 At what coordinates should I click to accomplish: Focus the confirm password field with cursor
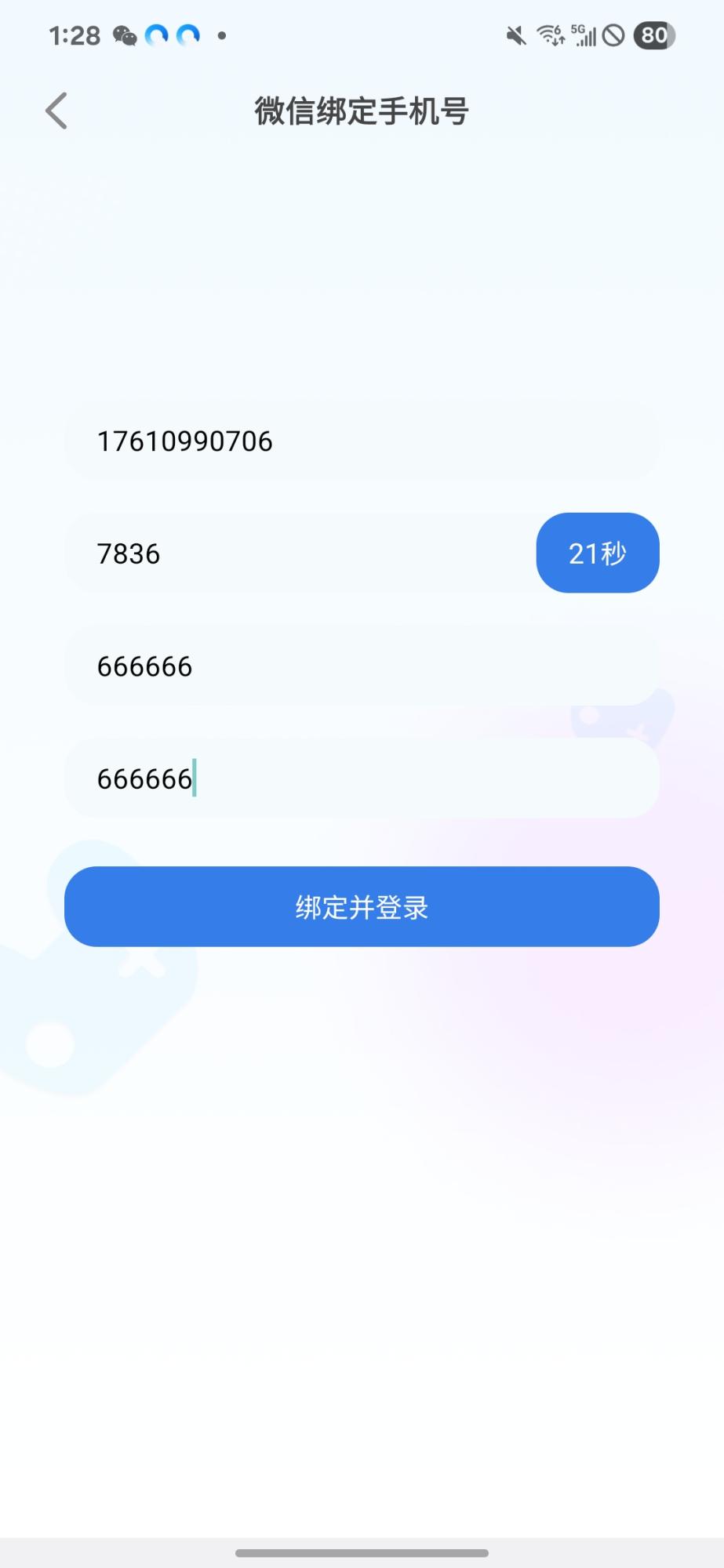pyautogui.click(x=361, y=779)
